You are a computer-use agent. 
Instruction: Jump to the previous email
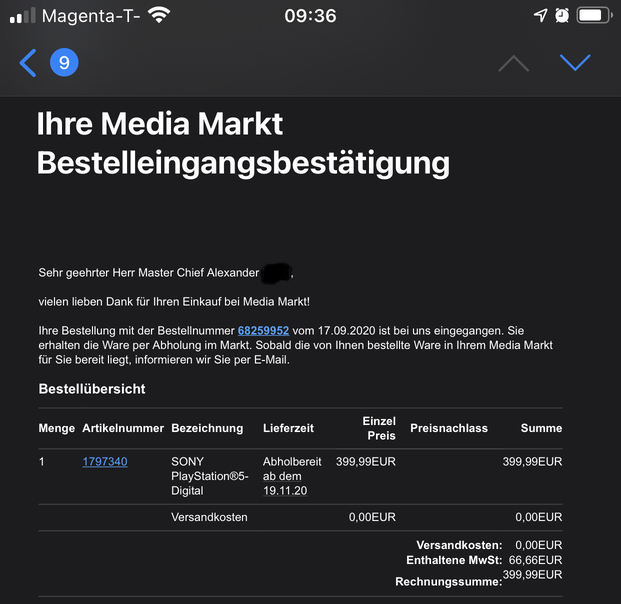(513, 64)
